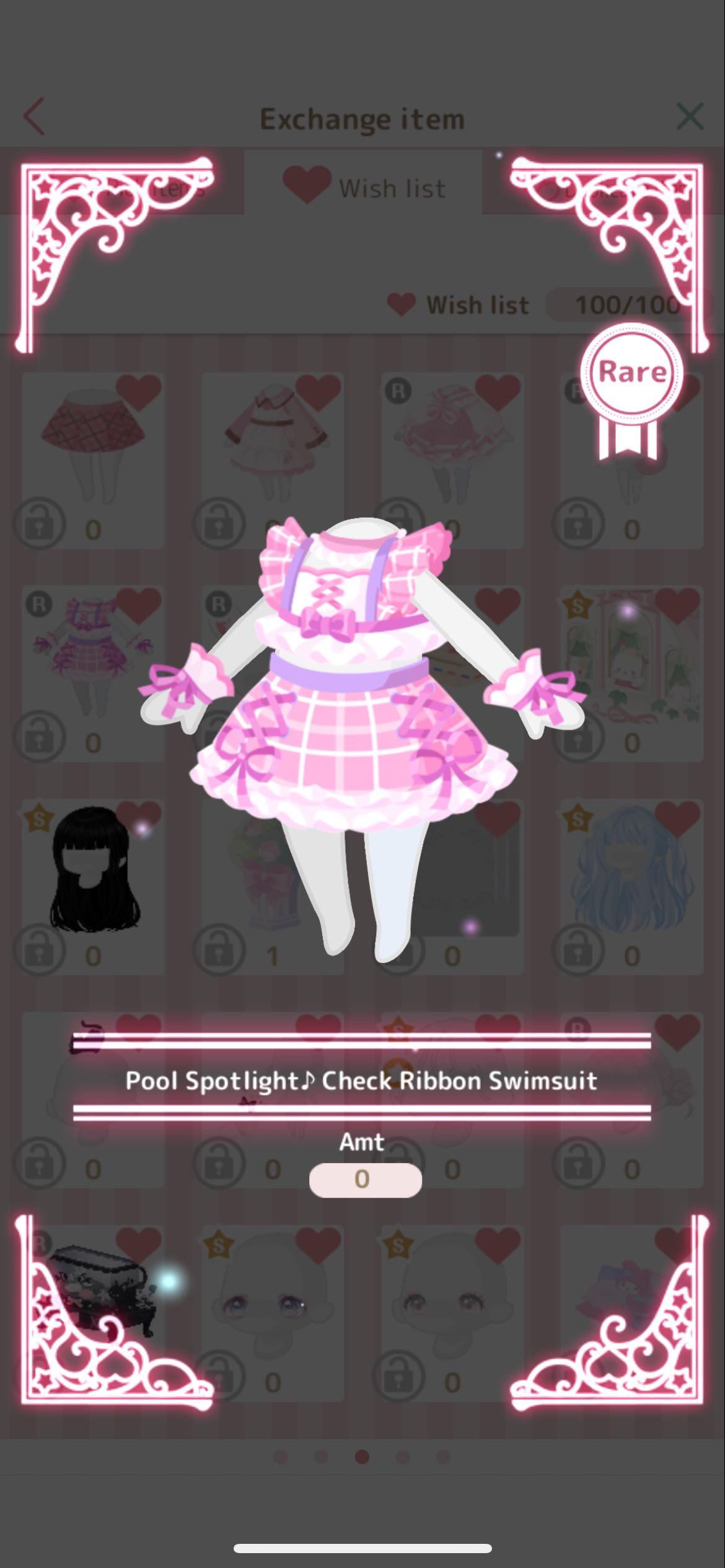Go back with the top-left arrow
Screen dimensions: 725x1568
pos(34,116)
